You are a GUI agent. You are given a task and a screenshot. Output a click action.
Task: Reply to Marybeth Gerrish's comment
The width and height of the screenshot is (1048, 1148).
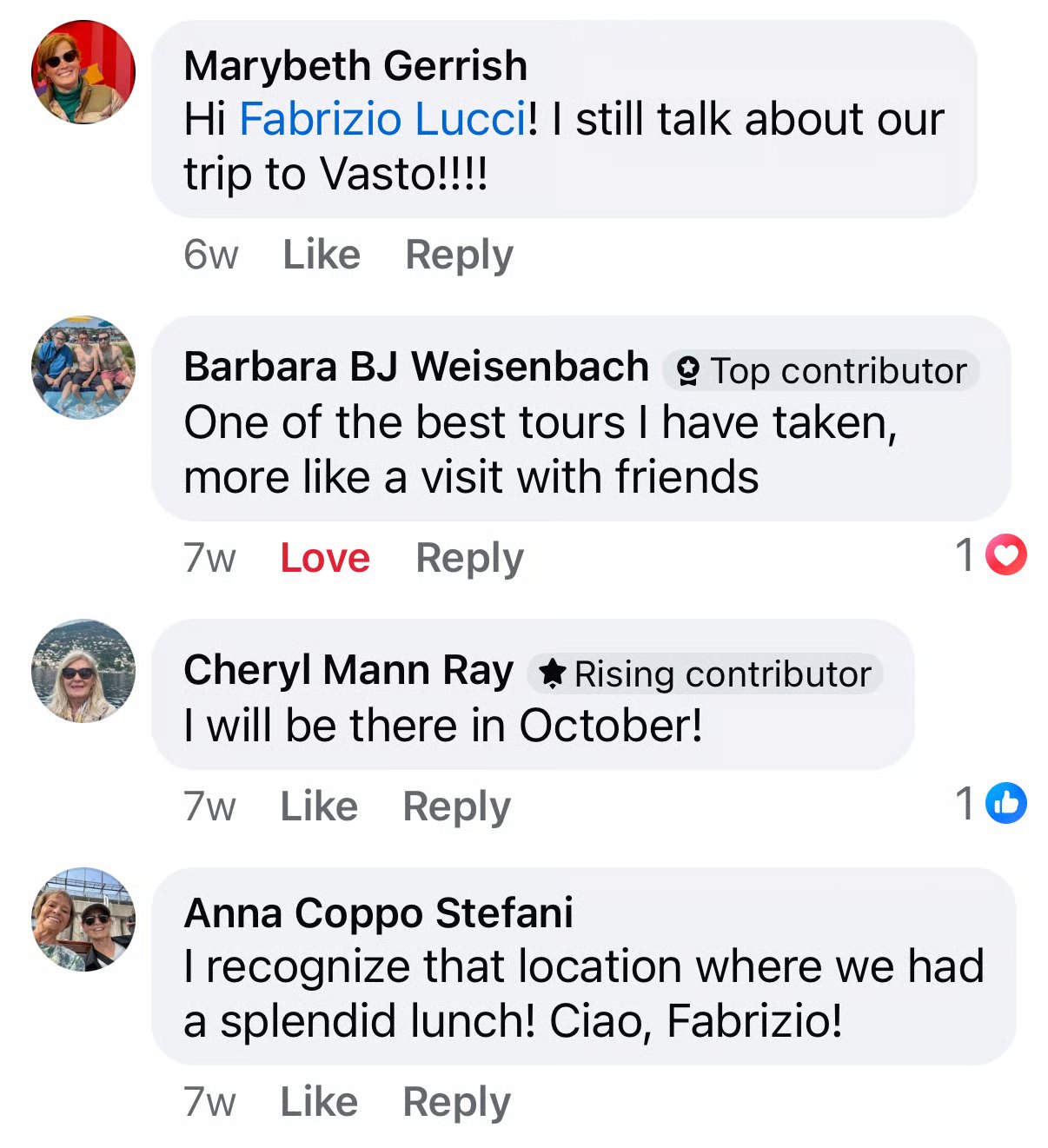[x=459, y=254]
